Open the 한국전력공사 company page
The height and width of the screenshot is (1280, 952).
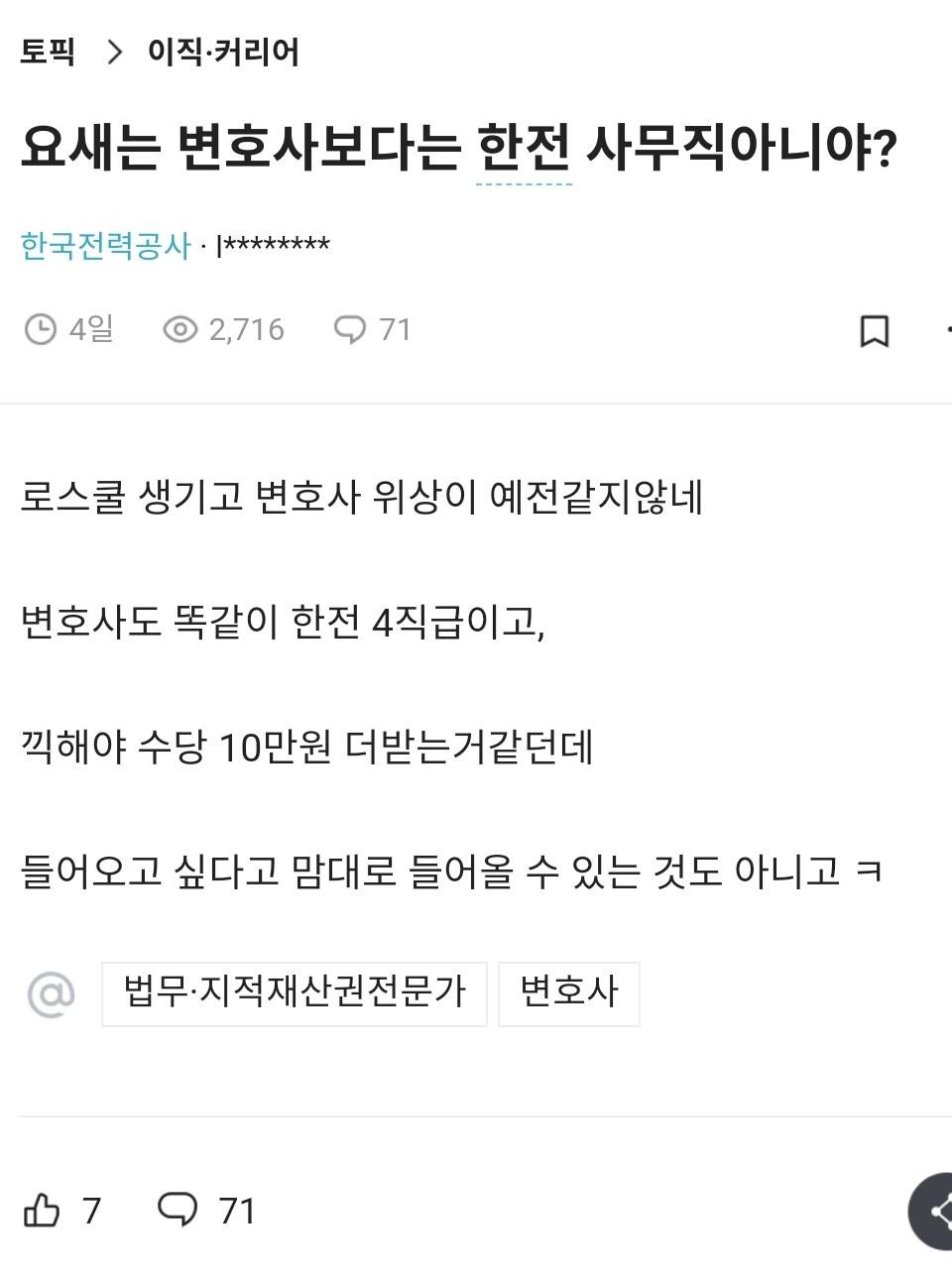tap(105, 245)
